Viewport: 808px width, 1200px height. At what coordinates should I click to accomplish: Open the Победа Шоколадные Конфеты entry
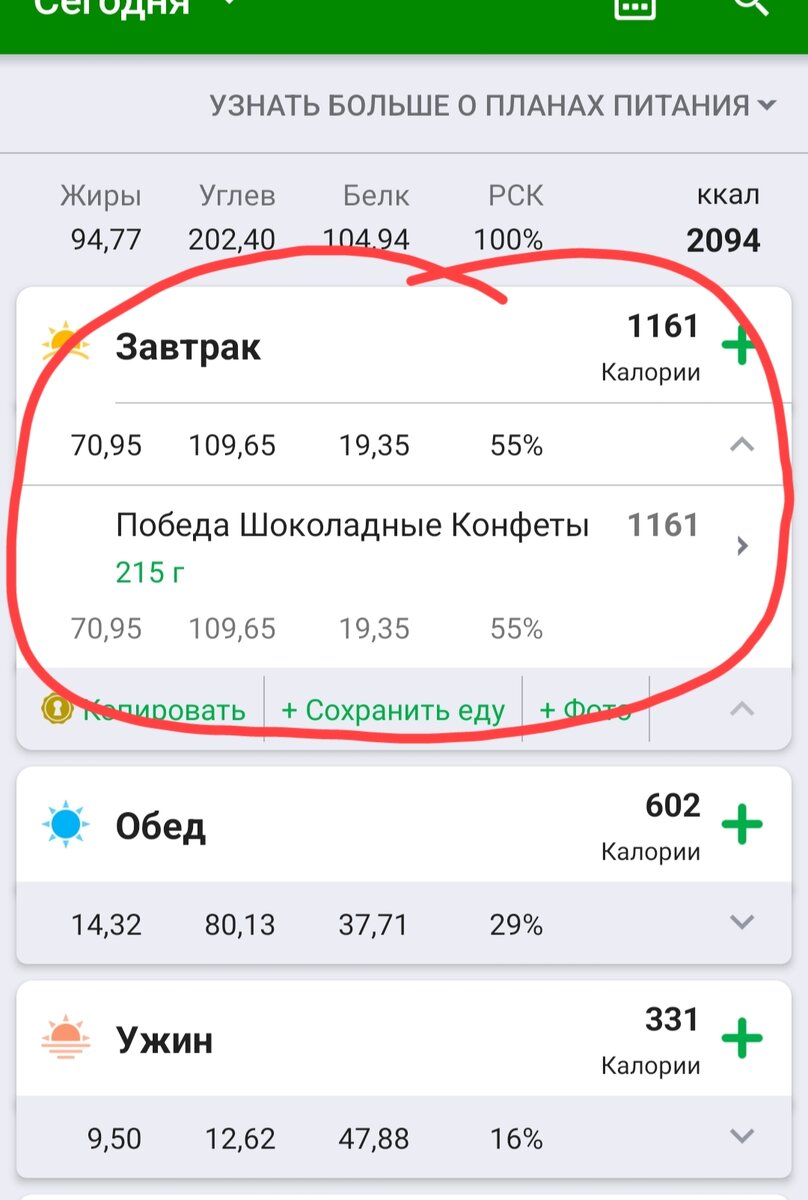353,524
